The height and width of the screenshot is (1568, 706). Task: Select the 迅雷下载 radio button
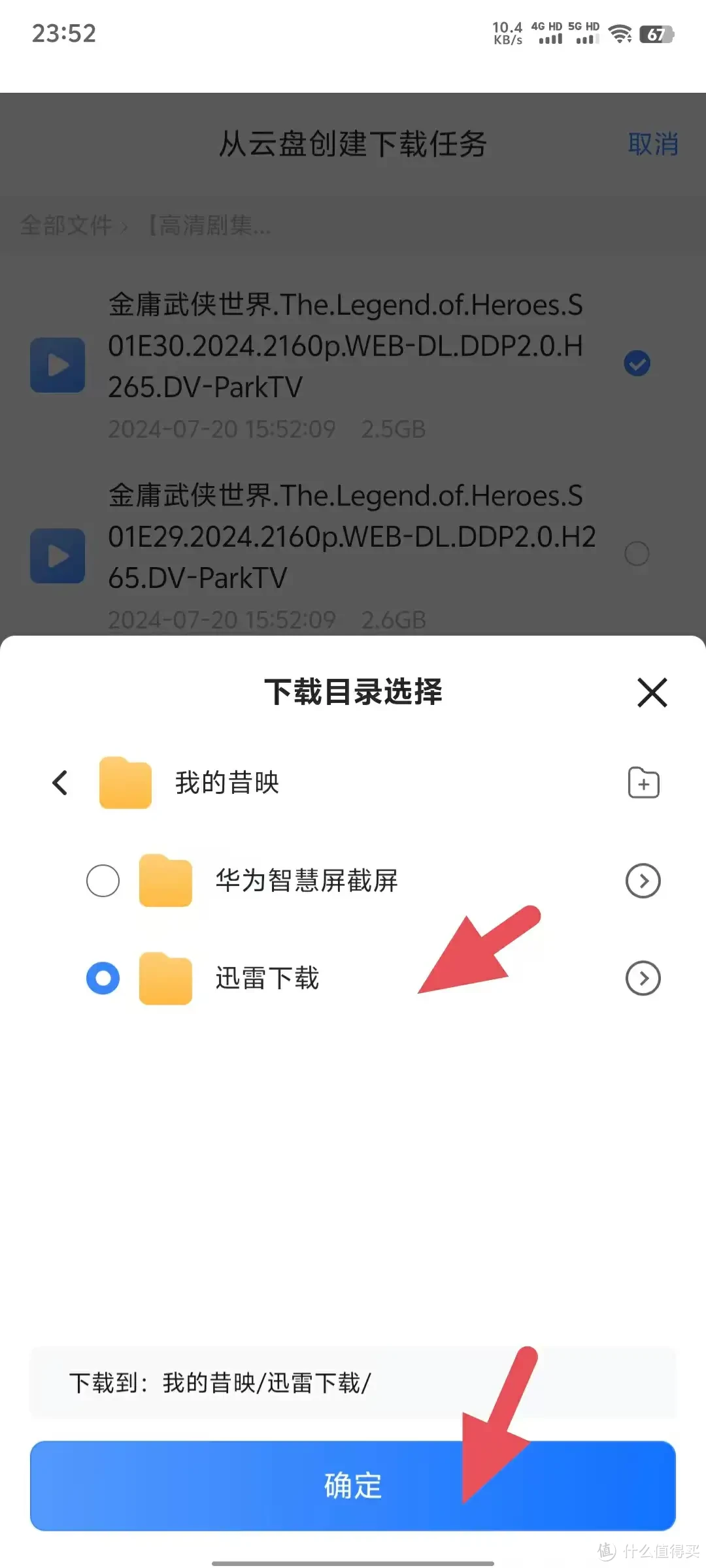point(103,978)
